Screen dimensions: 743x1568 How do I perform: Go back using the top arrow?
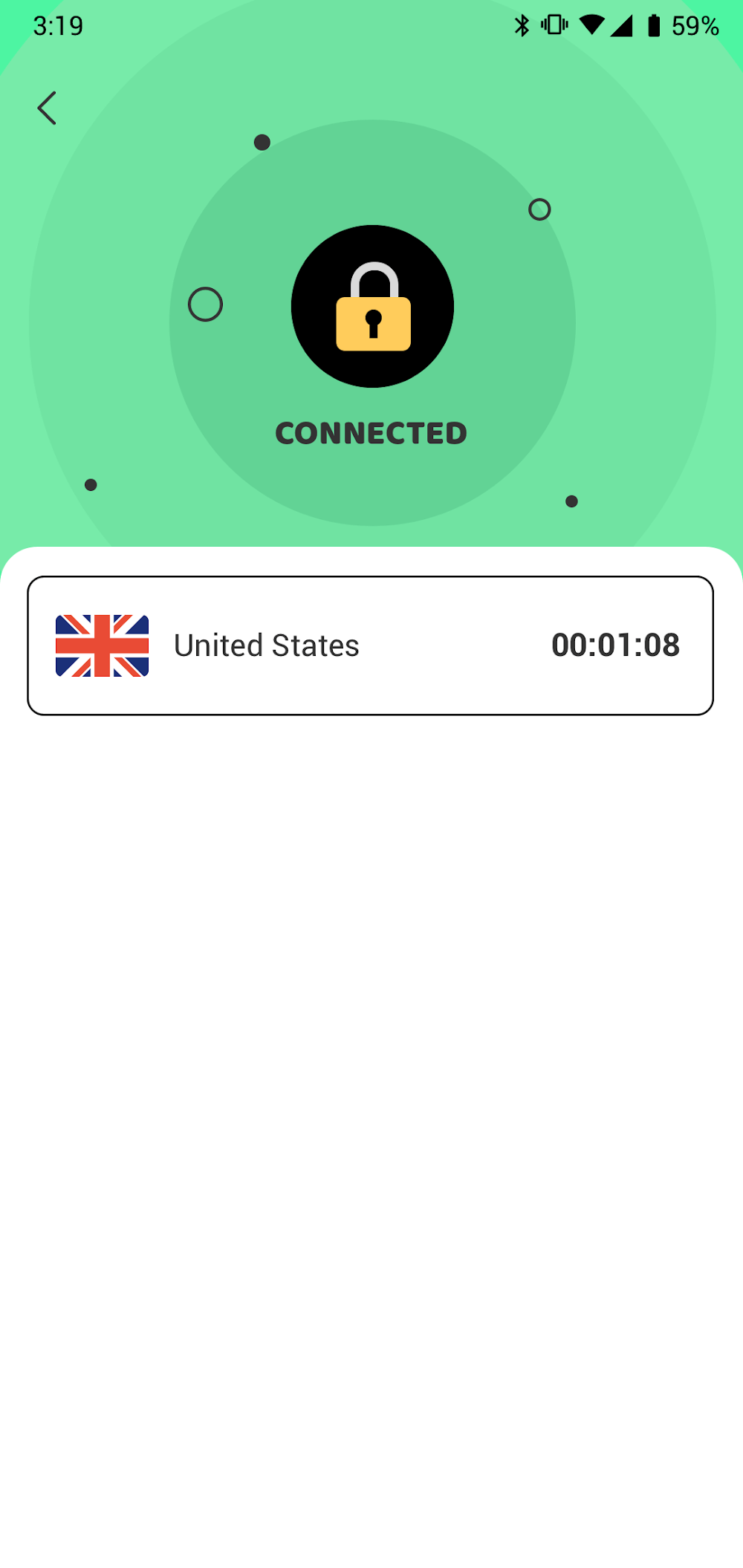coord(47,108)
